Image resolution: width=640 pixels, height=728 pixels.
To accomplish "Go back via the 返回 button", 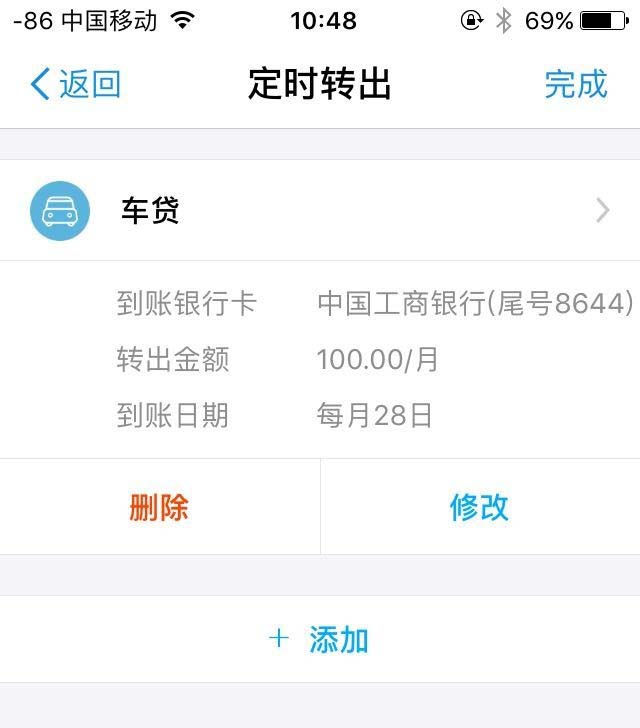I will tap(76, 85).
